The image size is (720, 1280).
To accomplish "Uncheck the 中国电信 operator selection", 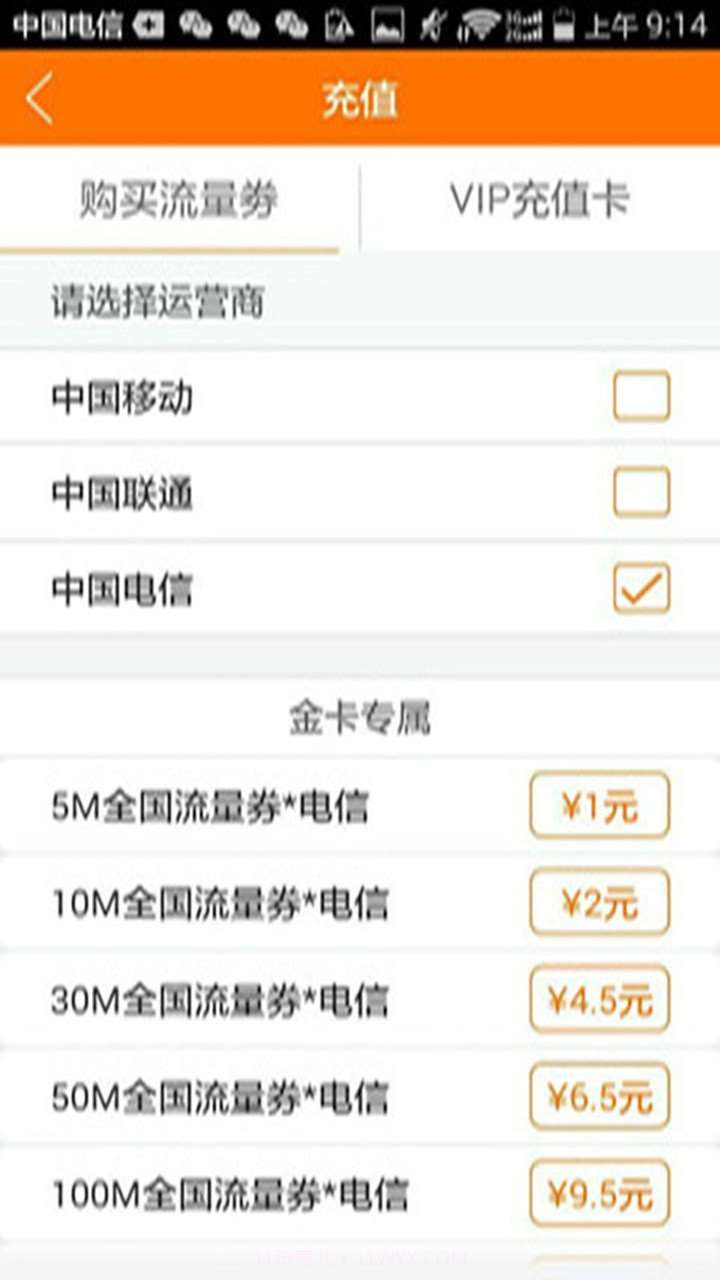I will point(641,589).
